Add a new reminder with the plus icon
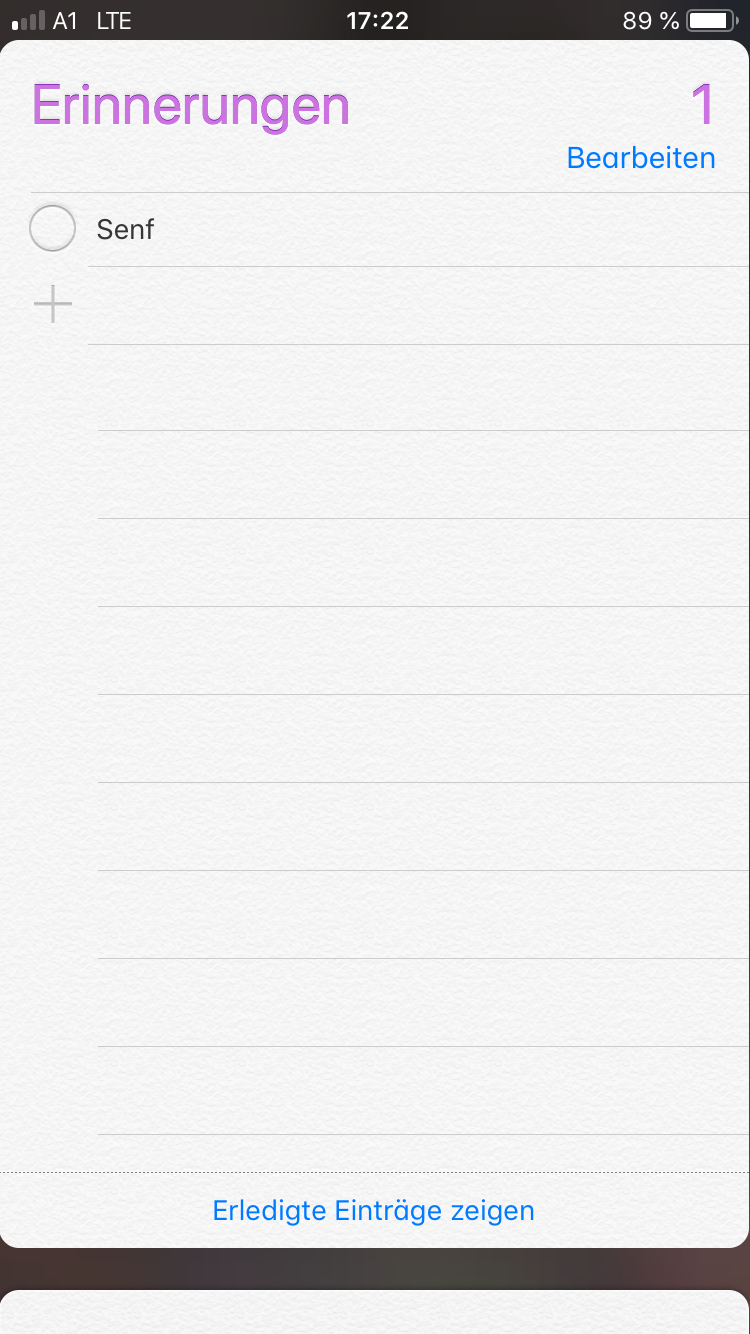Screen dimensions: 750x1334 [53, 304]
